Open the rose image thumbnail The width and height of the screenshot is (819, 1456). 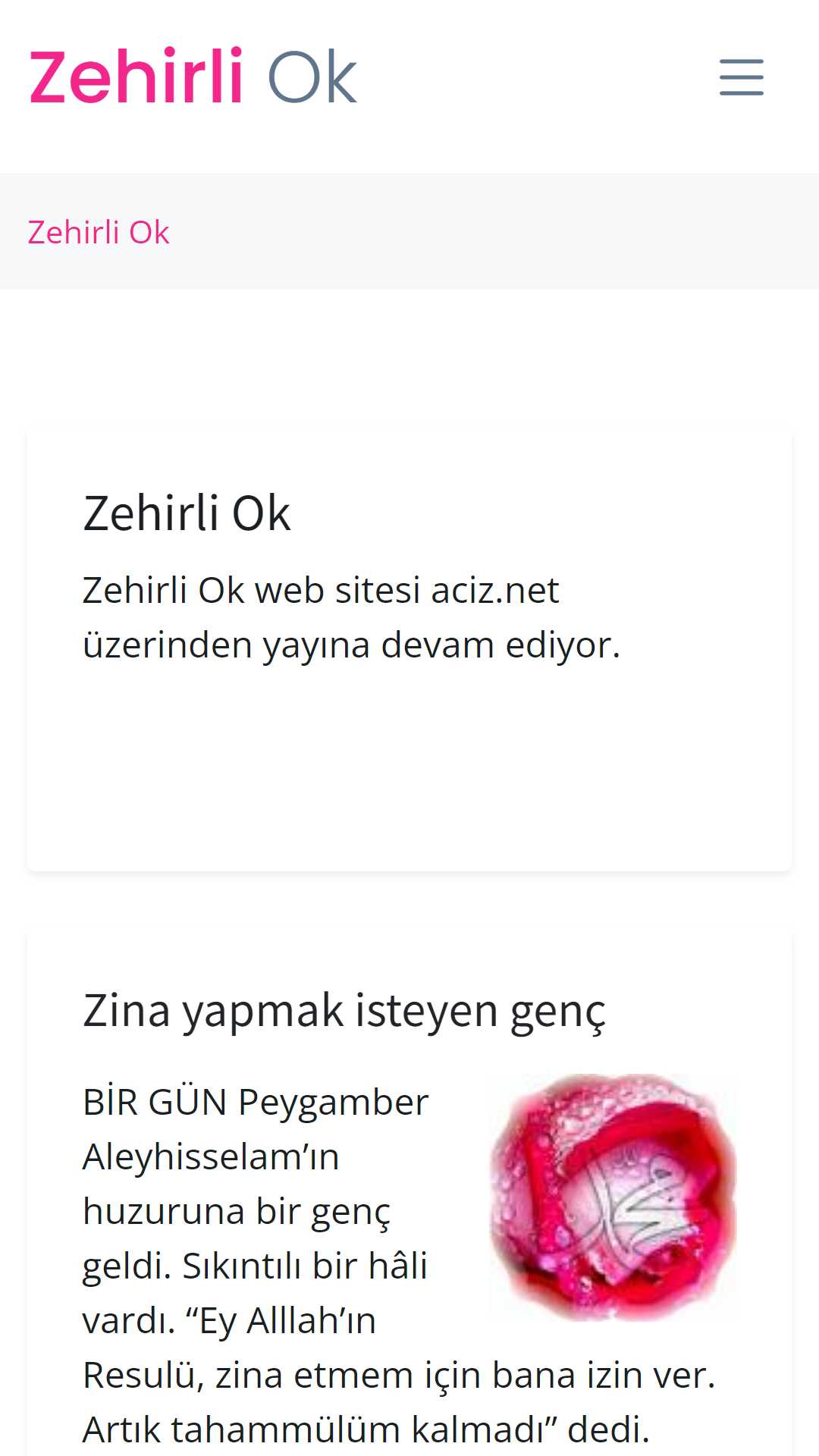tap(613, 1197)
